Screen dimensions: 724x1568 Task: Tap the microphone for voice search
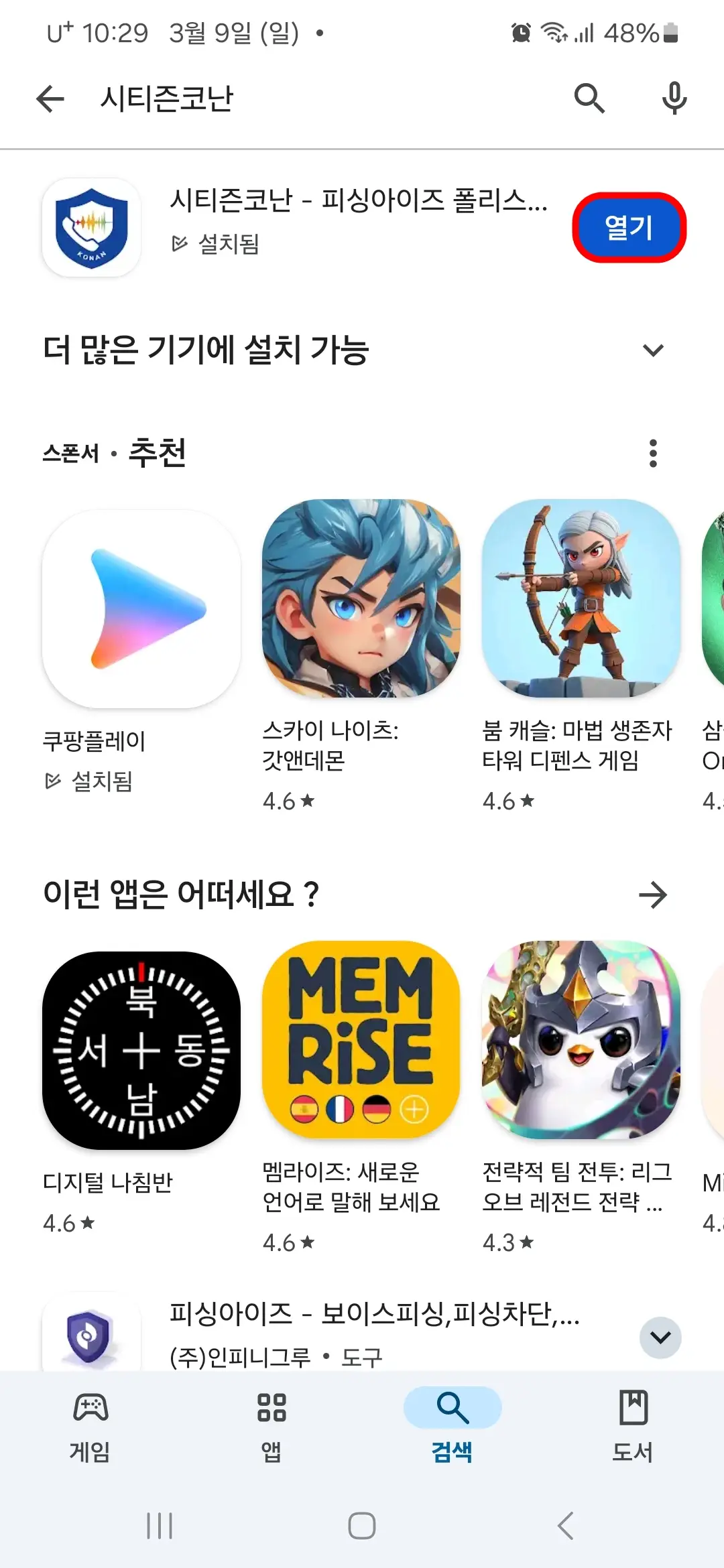(x=673, y=98)
